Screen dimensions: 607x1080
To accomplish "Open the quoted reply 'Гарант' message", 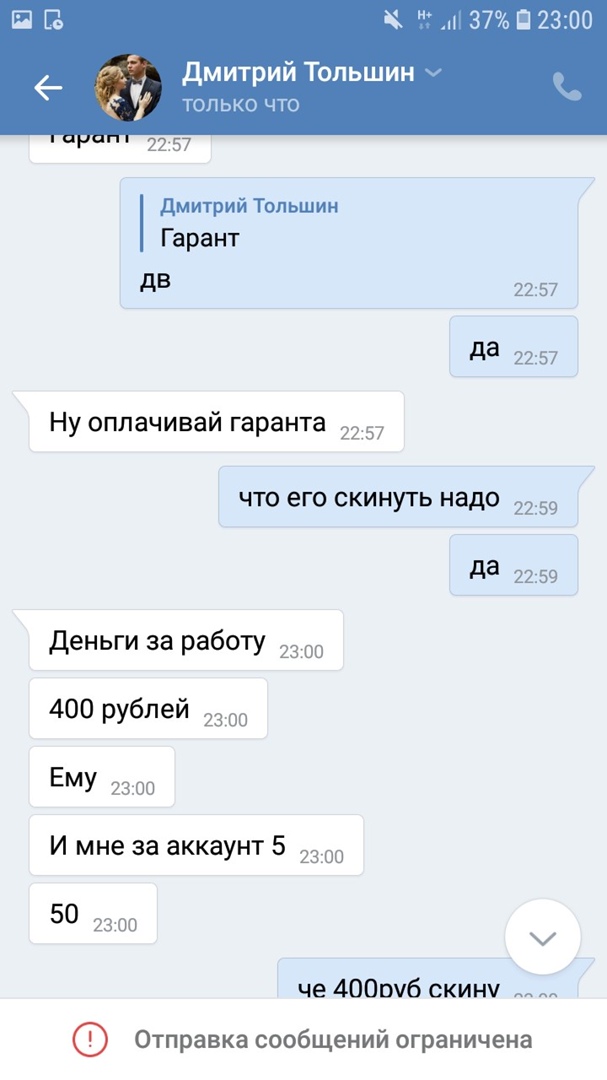I will pyautogui.click(x=250, y=224).
